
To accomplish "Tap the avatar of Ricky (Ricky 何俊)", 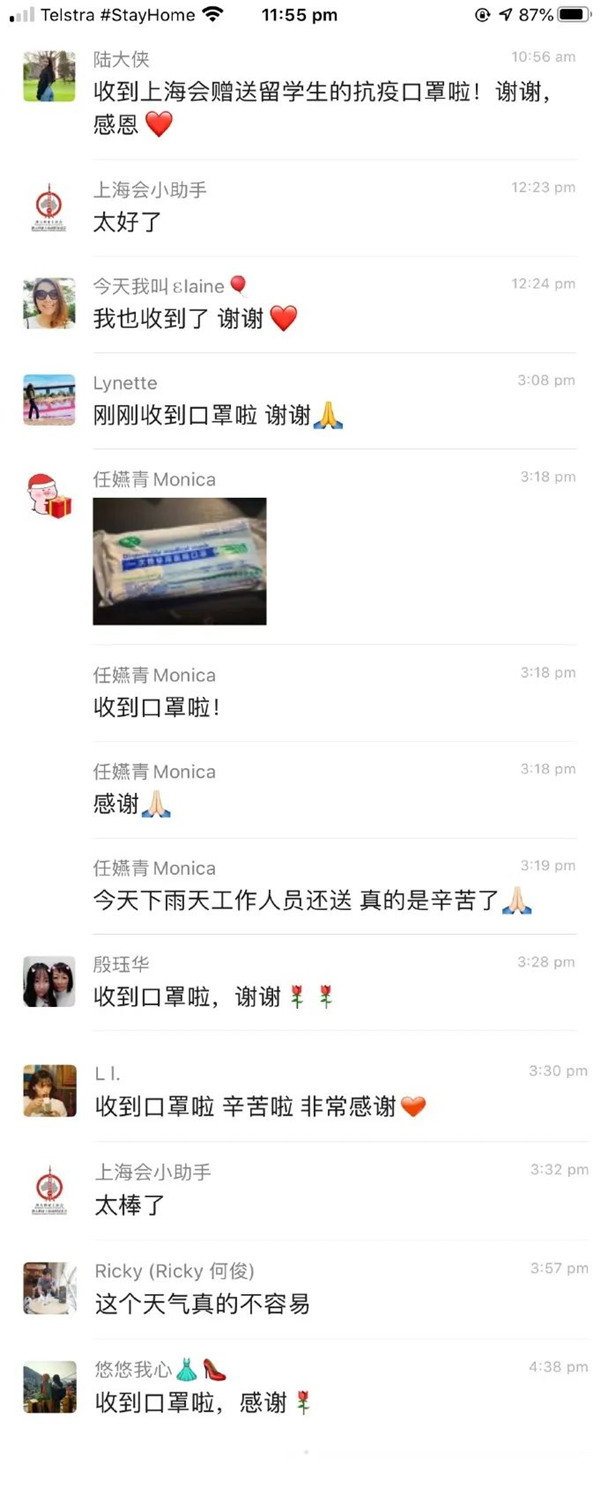I will click(x=49, y=1288).
